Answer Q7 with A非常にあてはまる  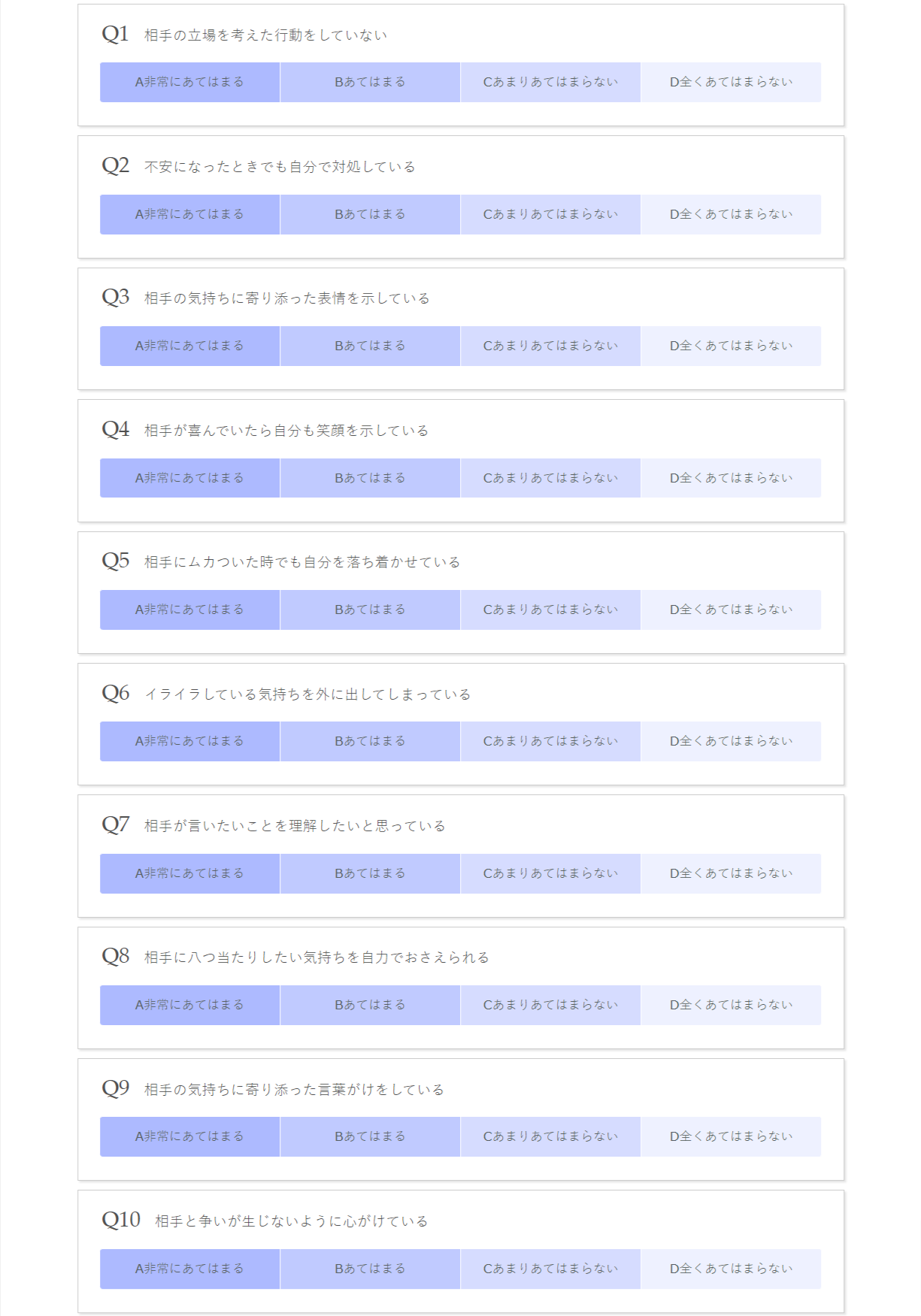click(x=189, y=873)
